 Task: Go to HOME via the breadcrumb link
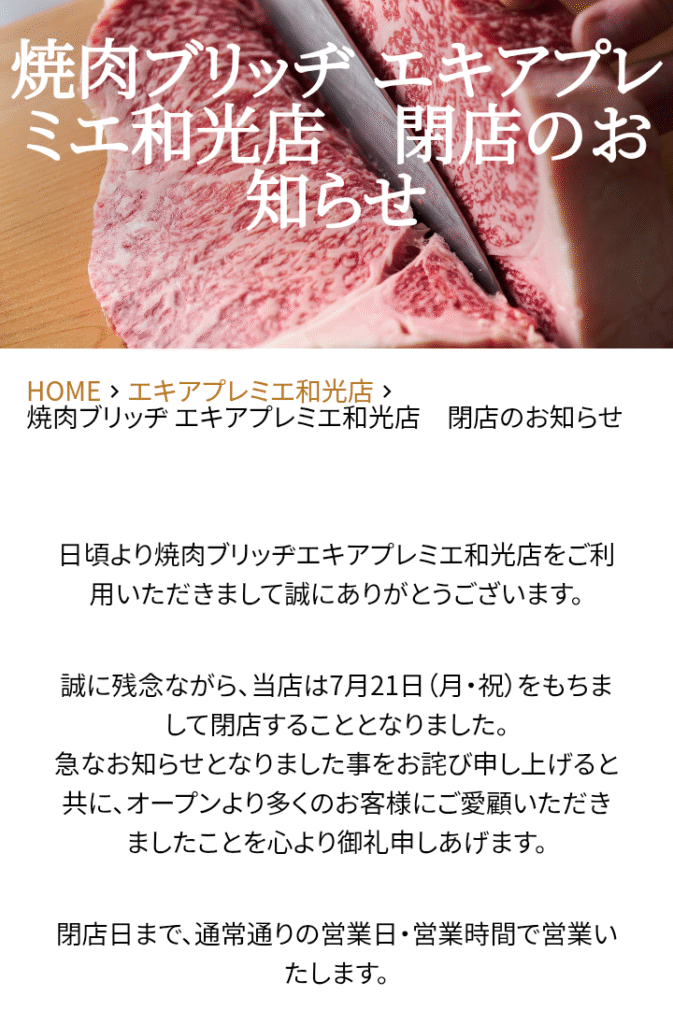63,390
